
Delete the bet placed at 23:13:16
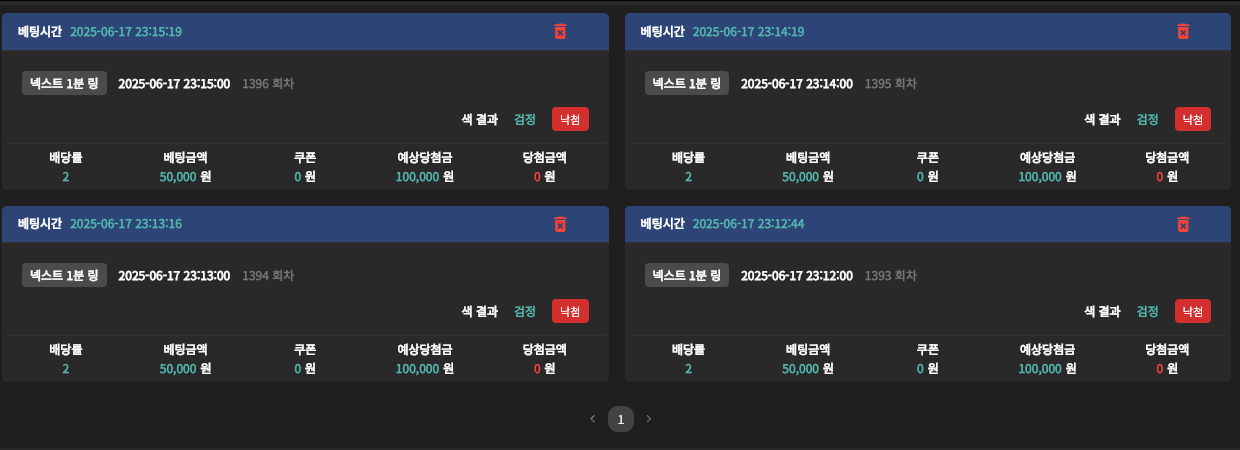click(x=560, y=224)
